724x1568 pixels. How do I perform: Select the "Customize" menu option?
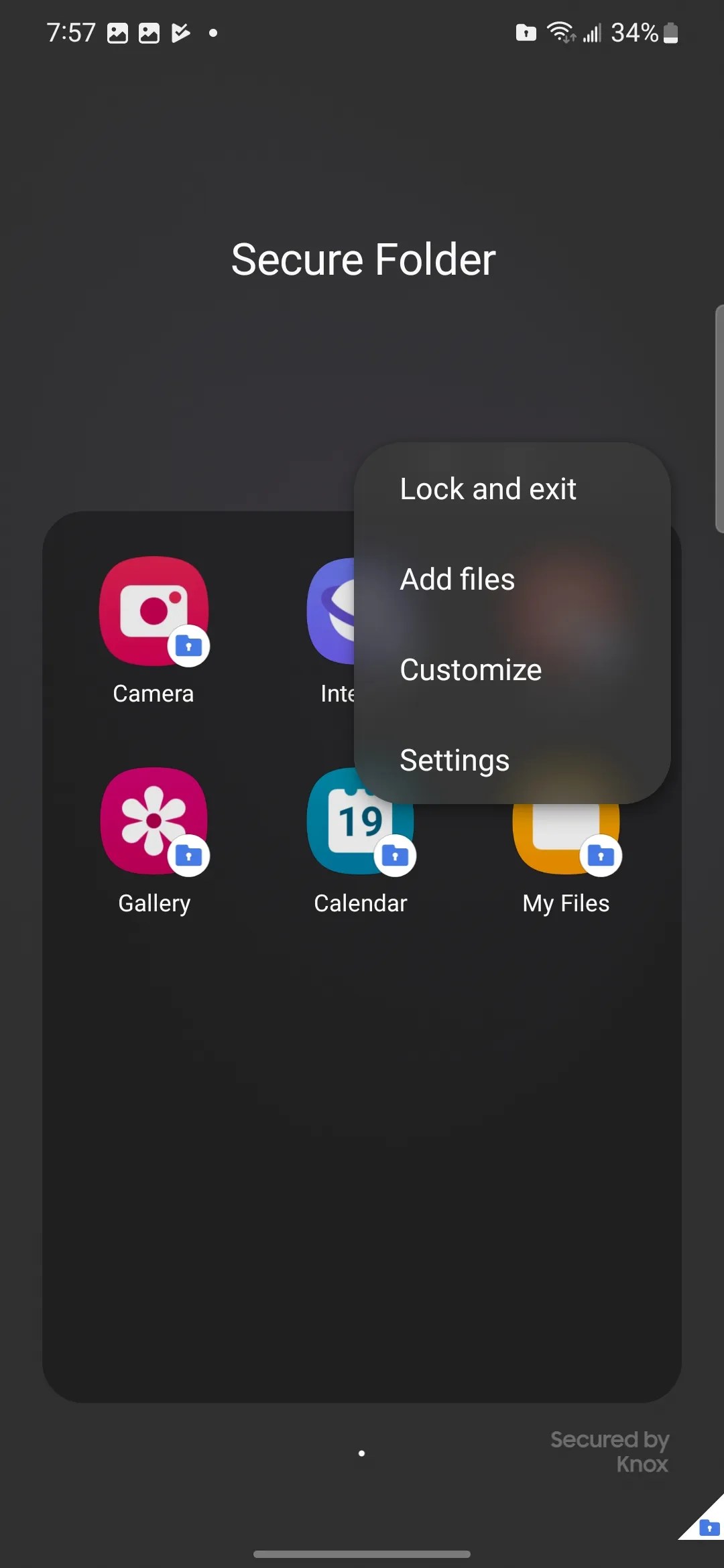pos(471,669)
